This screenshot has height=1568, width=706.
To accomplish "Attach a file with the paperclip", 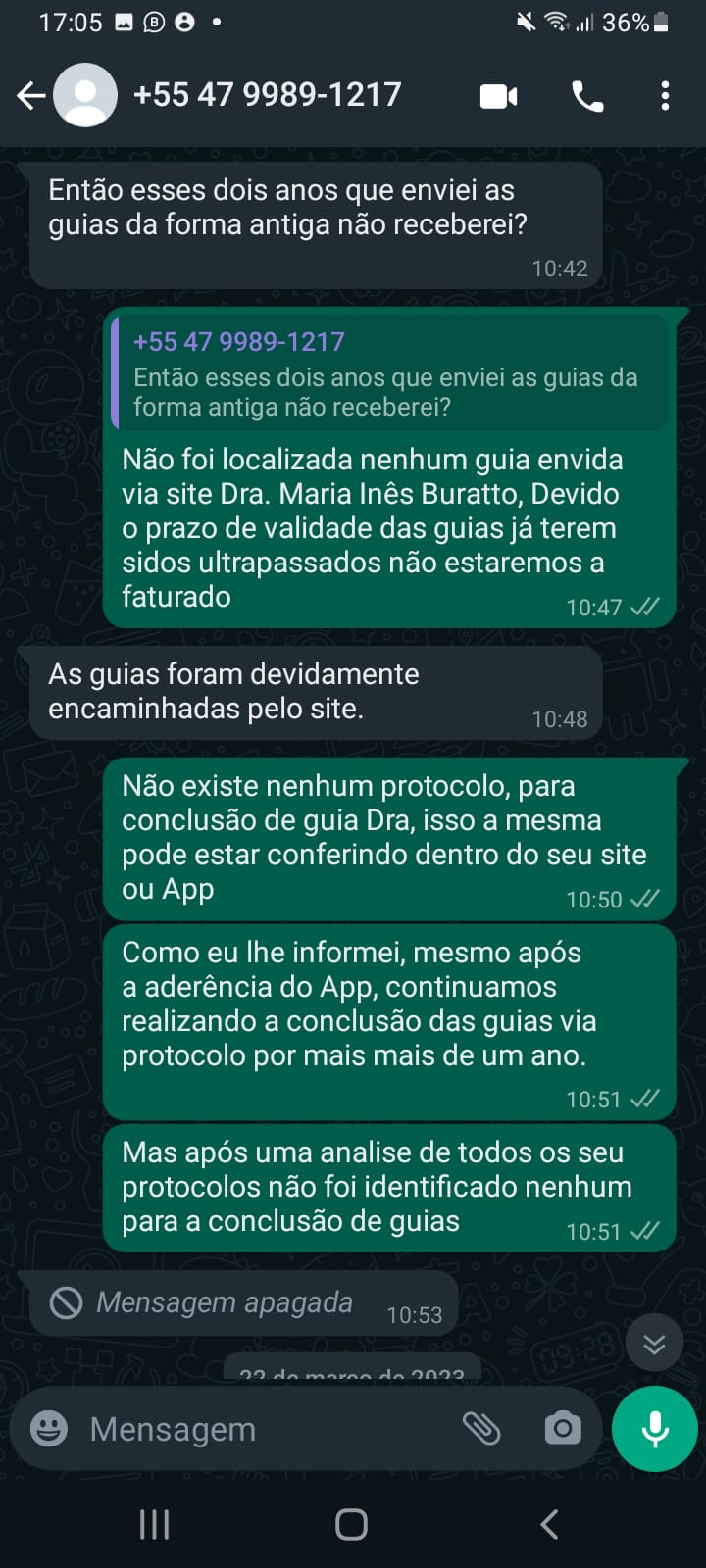I will [481, 1429].
